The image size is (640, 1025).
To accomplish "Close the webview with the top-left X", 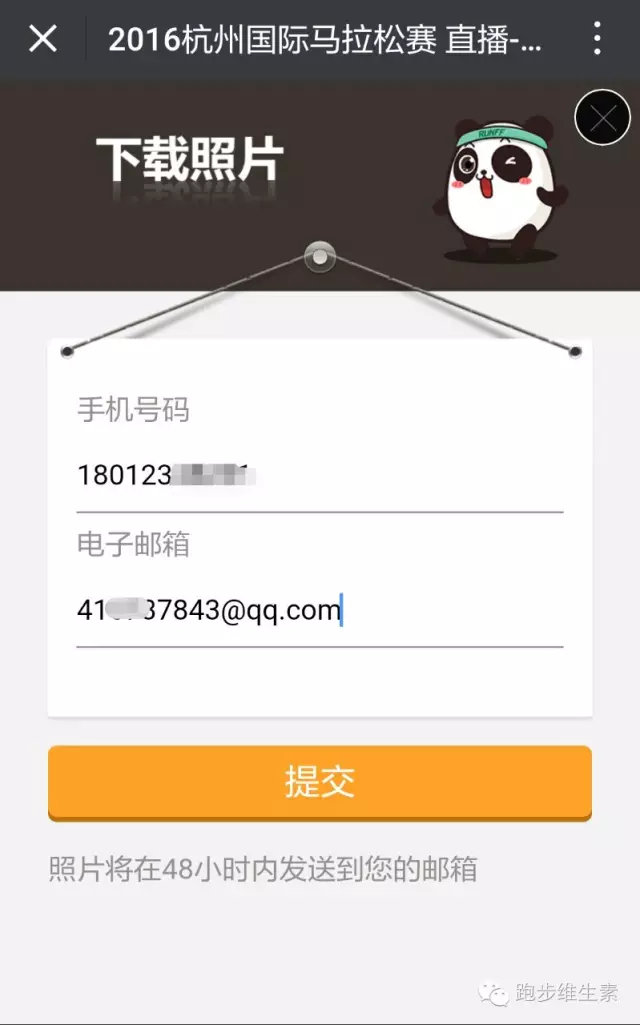I will click(x=43, y=39).
